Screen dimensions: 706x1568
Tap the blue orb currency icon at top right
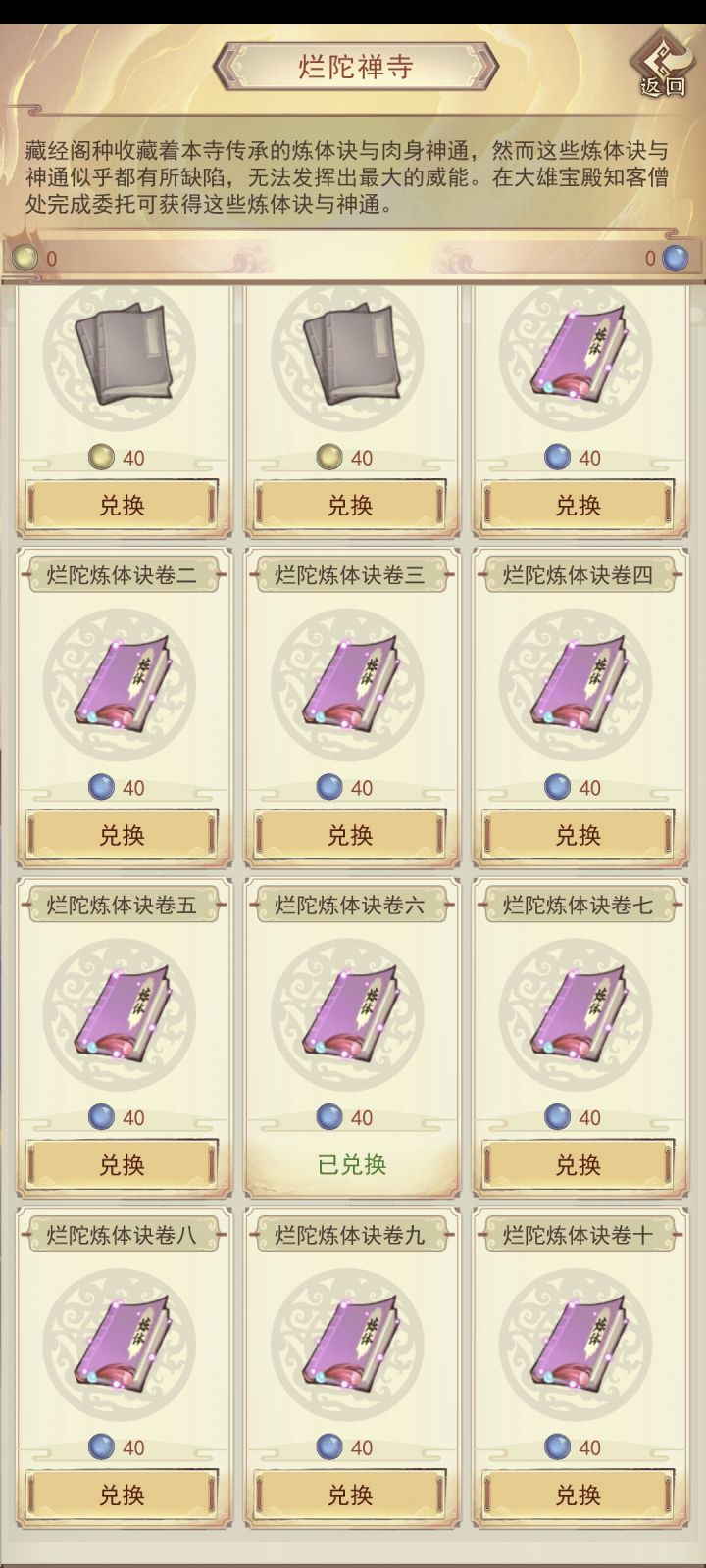(x=675, y=257)
